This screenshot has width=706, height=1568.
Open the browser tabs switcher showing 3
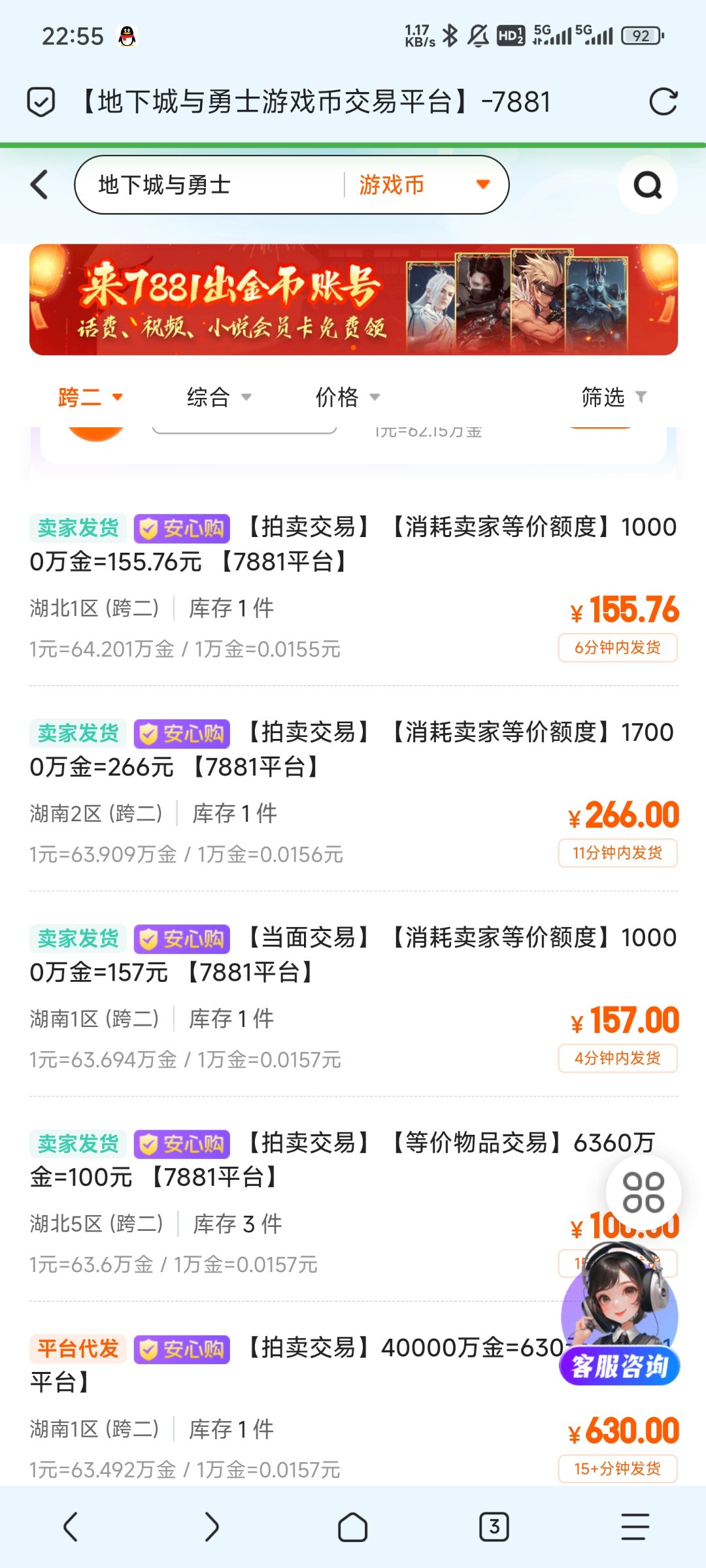tap(494, 1527)
